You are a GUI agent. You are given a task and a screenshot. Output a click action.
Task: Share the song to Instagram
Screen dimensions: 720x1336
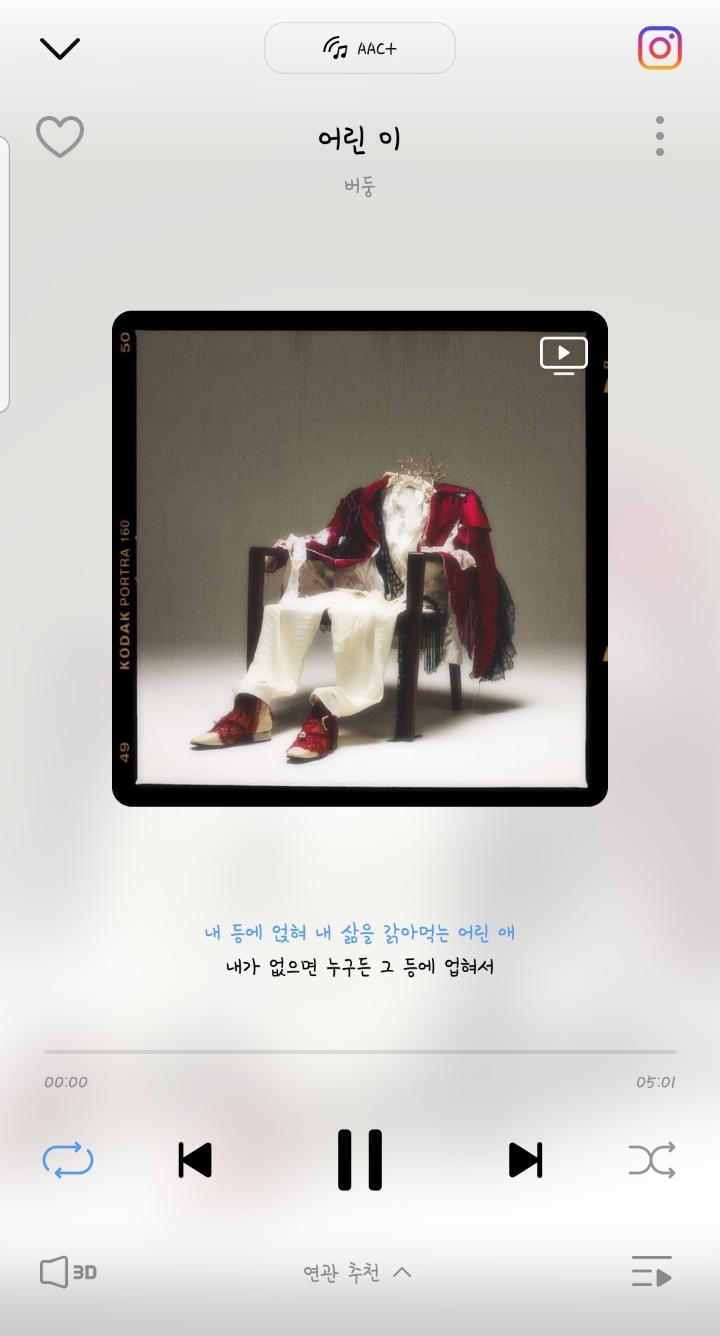(660, 48)
